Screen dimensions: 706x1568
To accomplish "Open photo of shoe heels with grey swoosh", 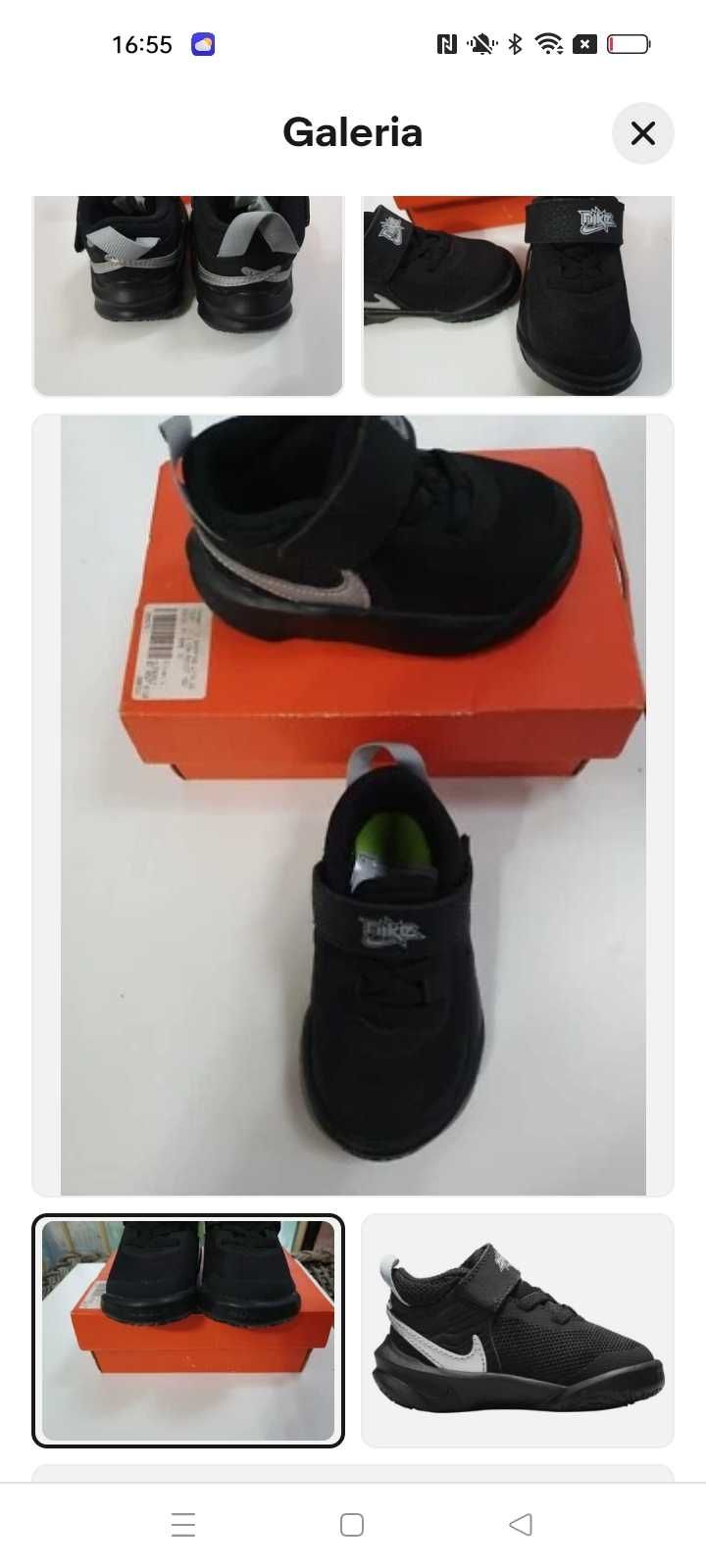I will pos(188,294).
